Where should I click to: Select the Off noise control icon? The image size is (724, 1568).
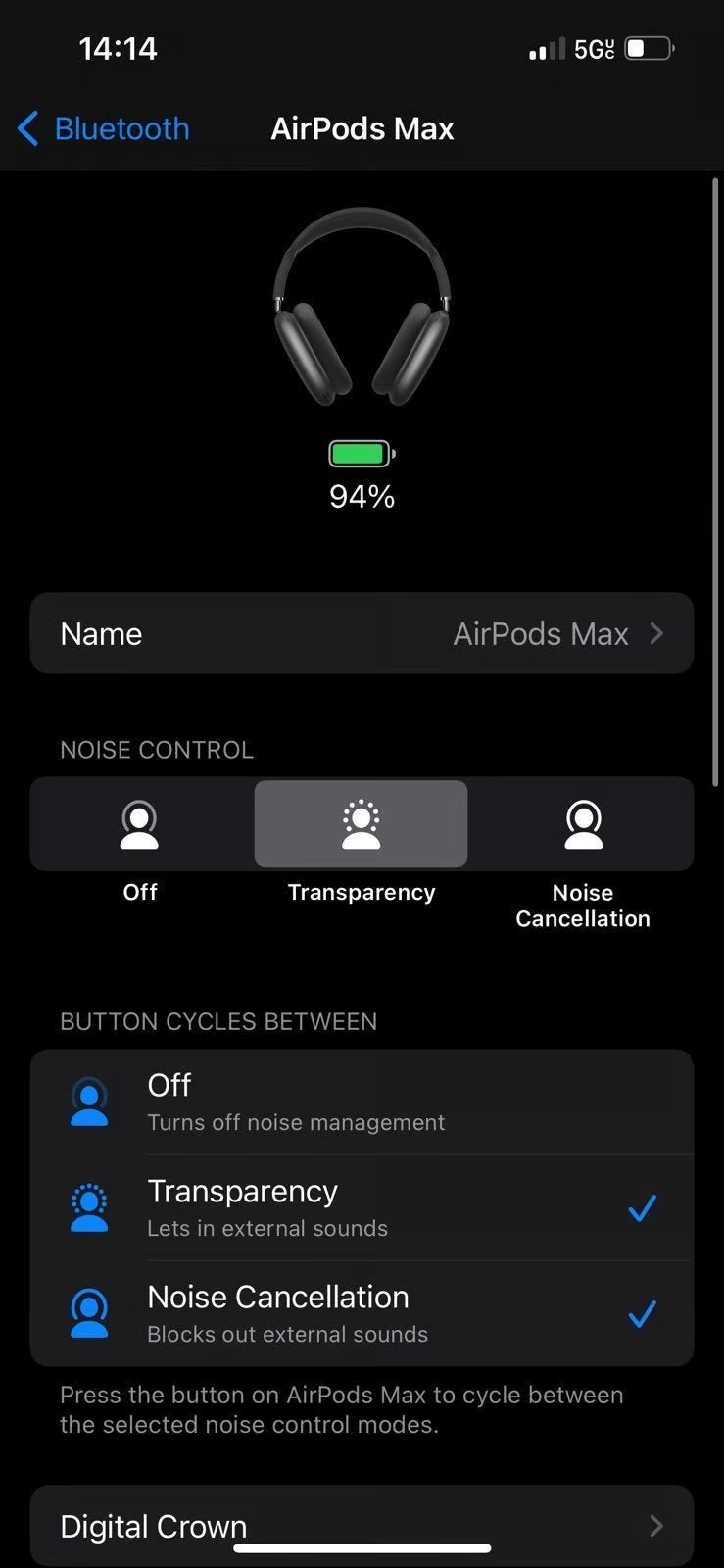click(x=140, y=824)
